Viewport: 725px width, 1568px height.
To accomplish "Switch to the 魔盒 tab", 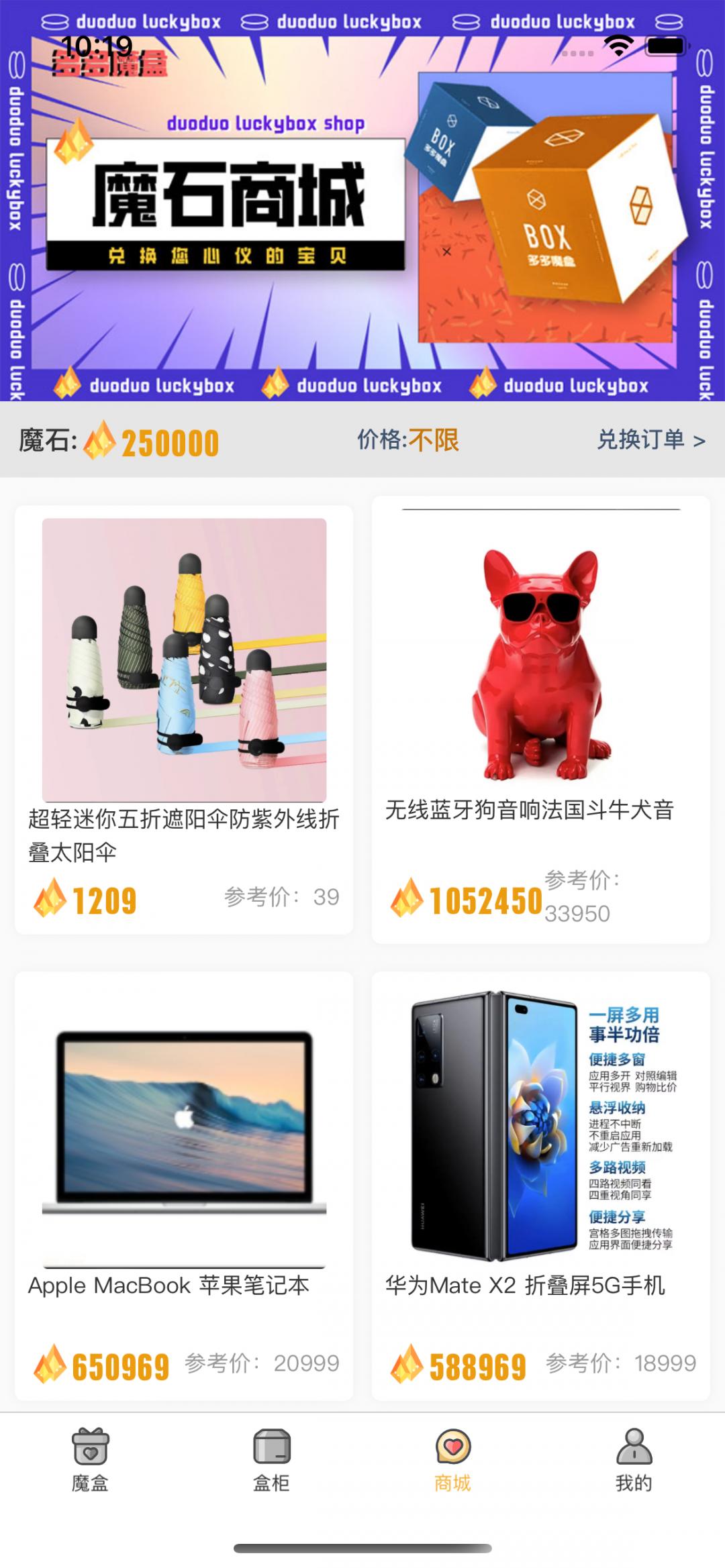I will point(91,1460).
